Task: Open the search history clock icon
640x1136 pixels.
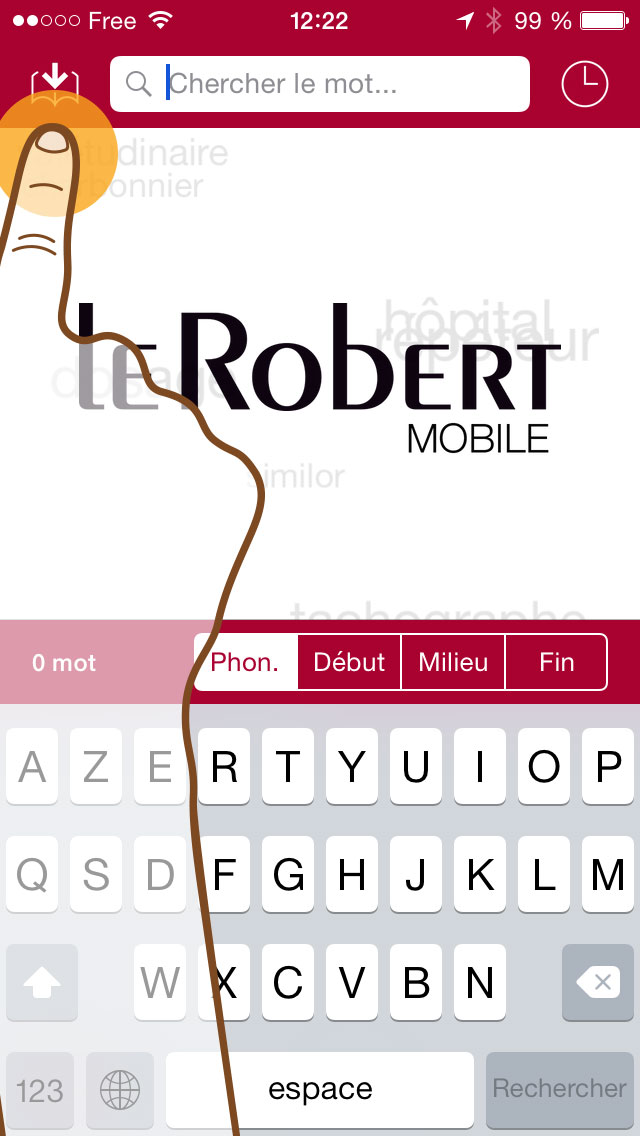Action: point(584,84)
